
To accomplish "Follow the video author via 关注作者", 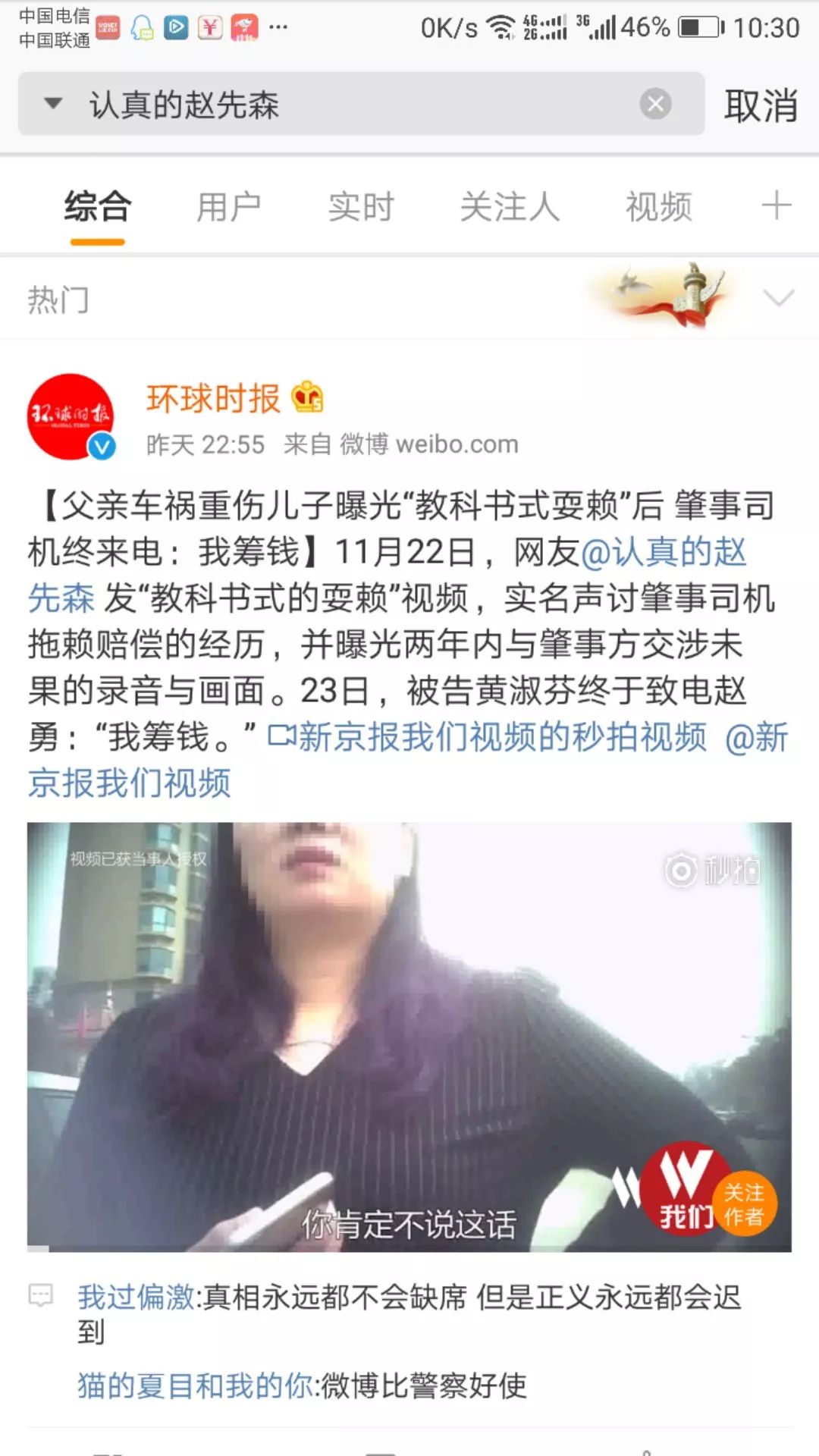I will pos(743,1204).
